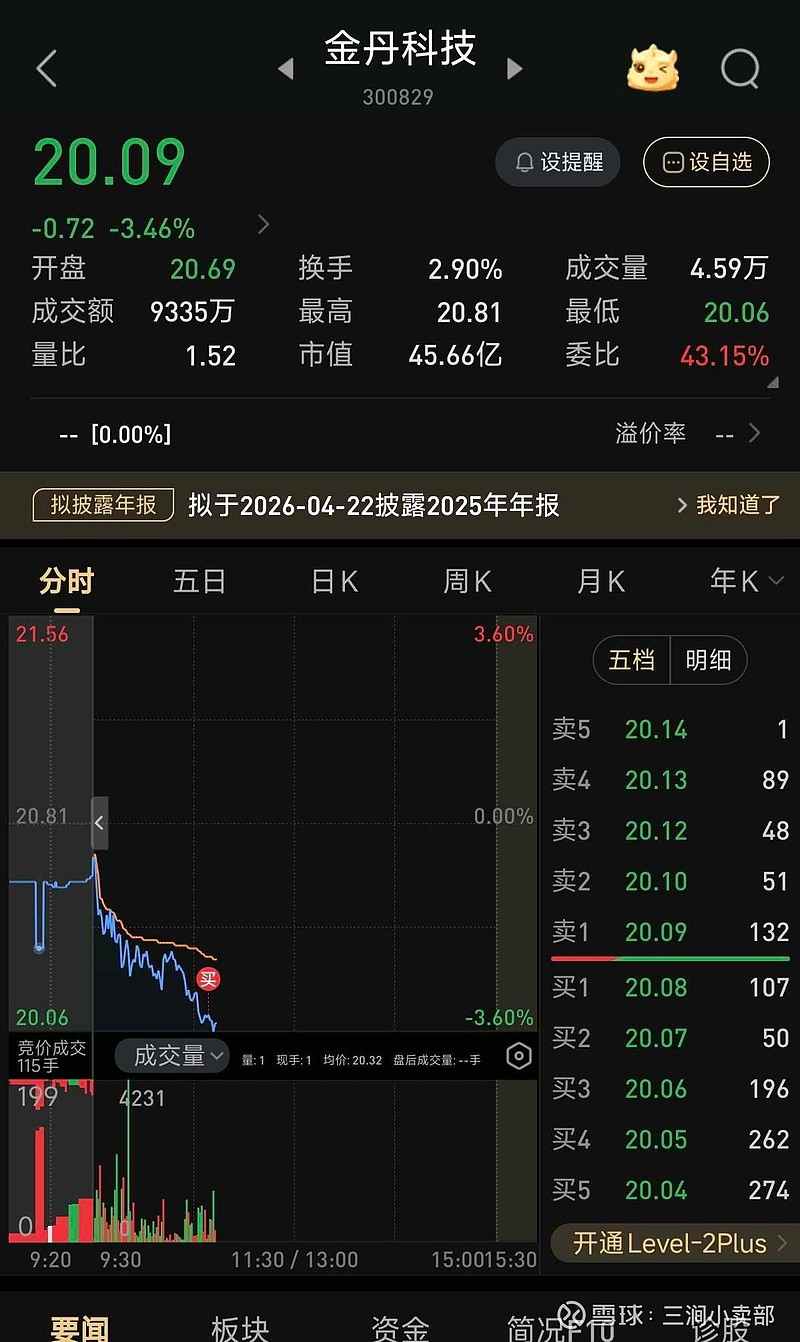Screen dimensions: 800x1342
Task: Tap the dragon mascot icon
Action: [x=653, y=69]
